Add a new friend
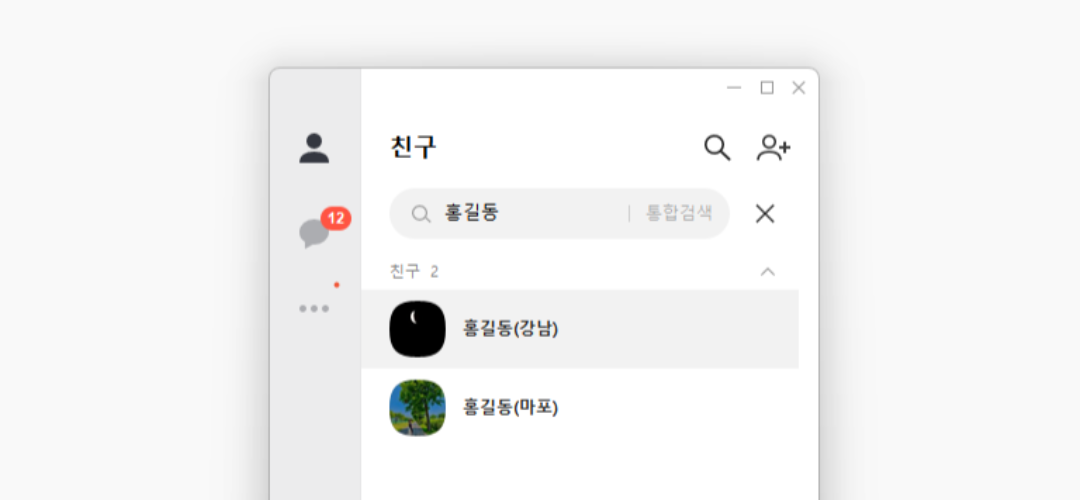This screenshot has height=500, width=1080. pos(773,148)
